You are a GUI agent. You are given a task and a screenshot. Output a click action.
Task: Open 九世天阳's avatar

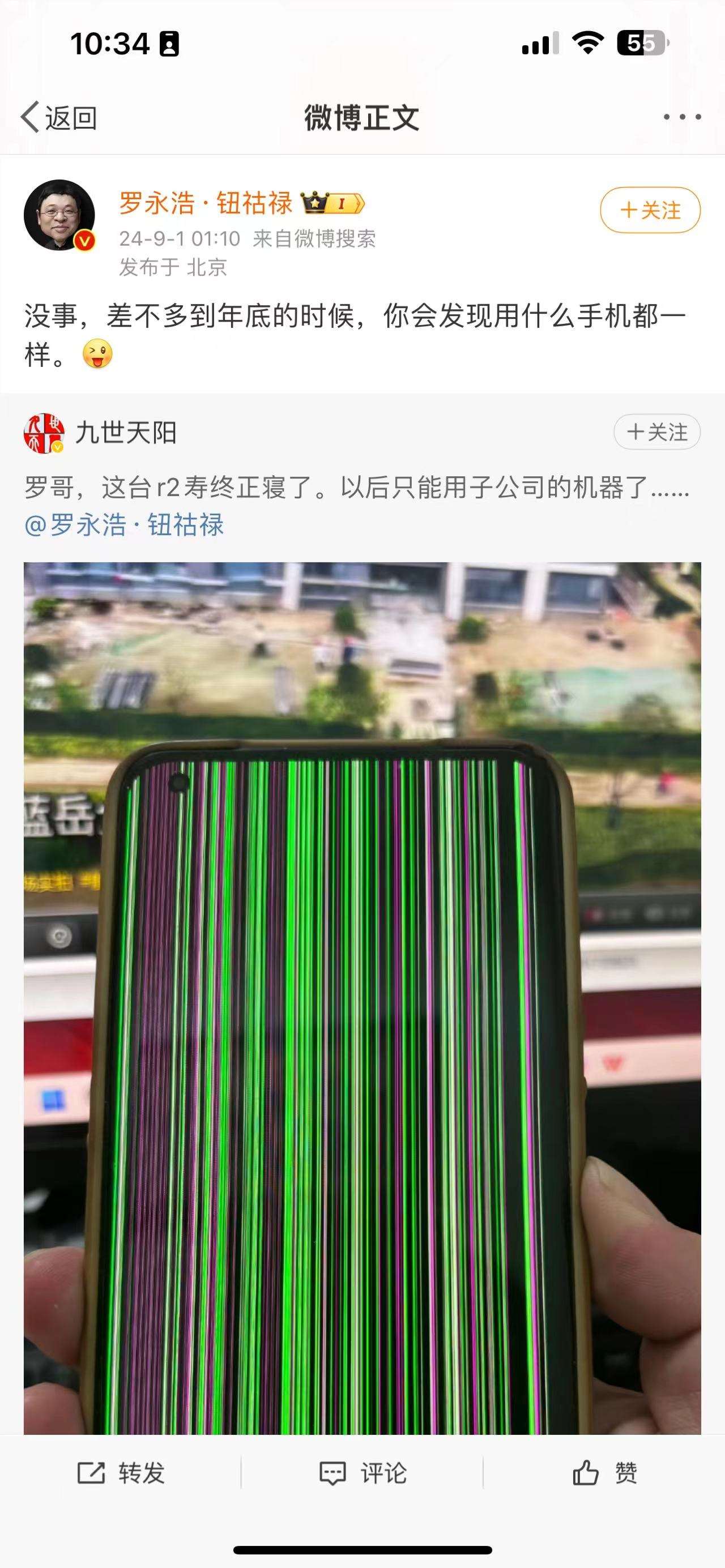pyautogui.click(x=44, y=433)
